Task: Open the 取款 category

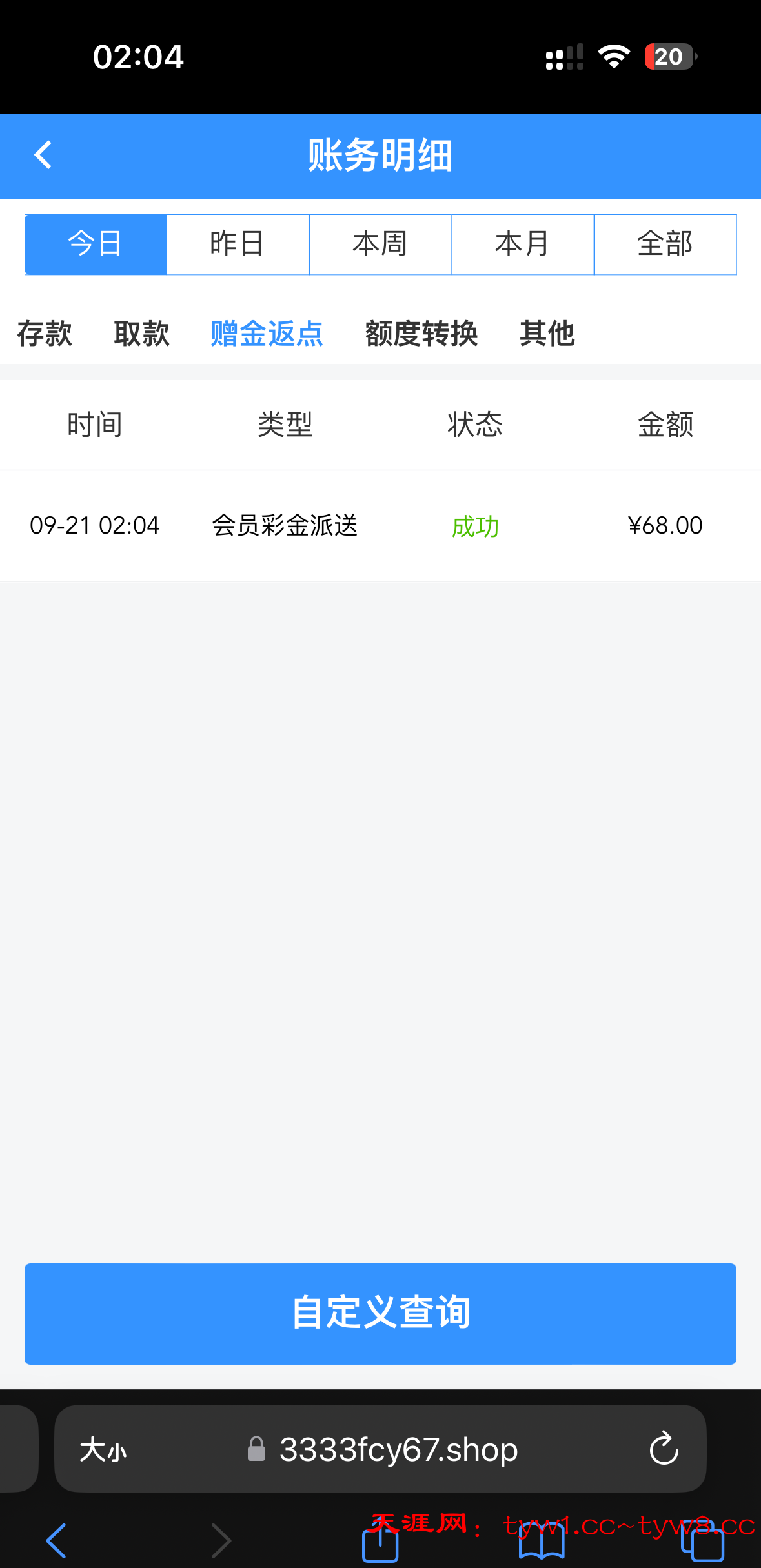Action: tap(141, 334)
